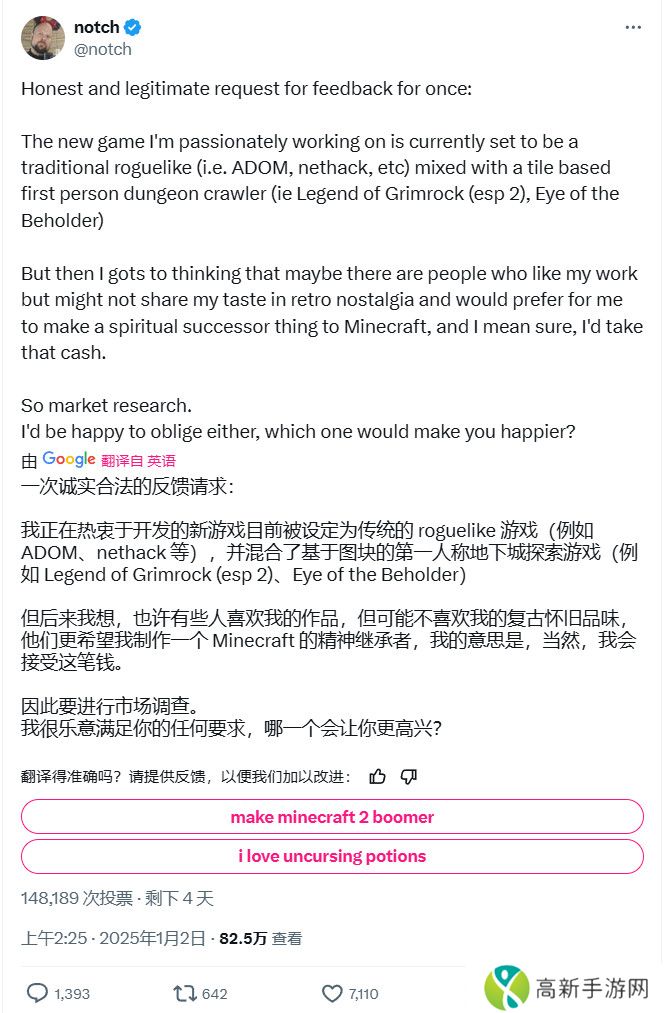Screen dimensions: 666x1013
Task: Open notch's profile picture
Action: point(43,38)
